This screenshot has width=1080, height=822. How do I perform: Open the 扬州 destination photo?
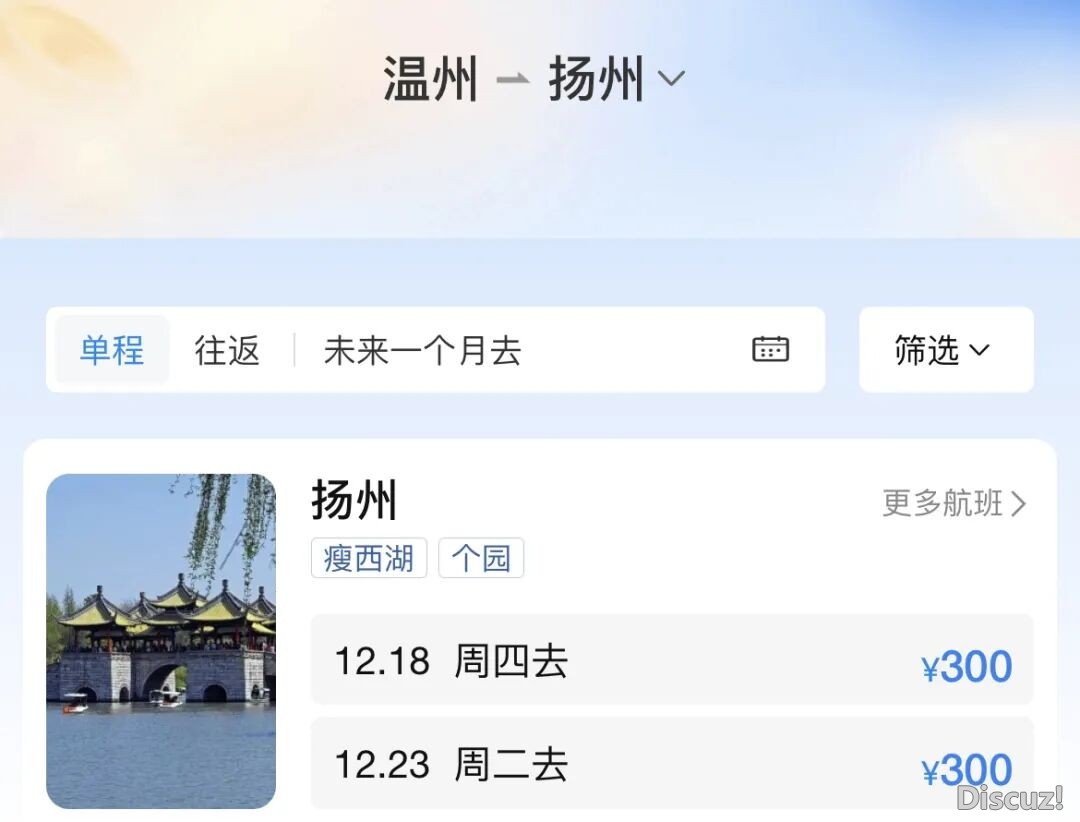(161, 641)
